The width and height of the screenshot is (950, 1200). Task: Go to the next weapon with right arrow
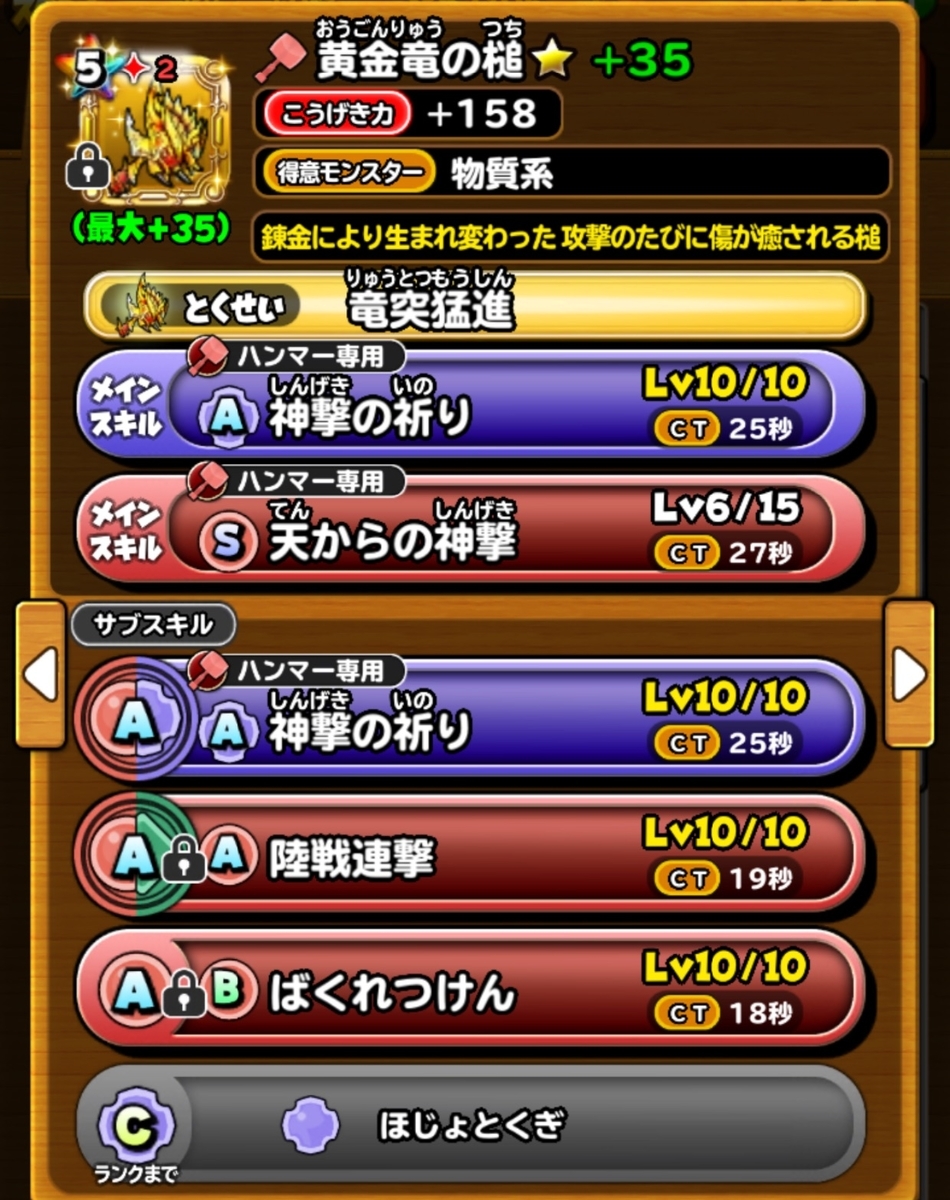[909, 677]
